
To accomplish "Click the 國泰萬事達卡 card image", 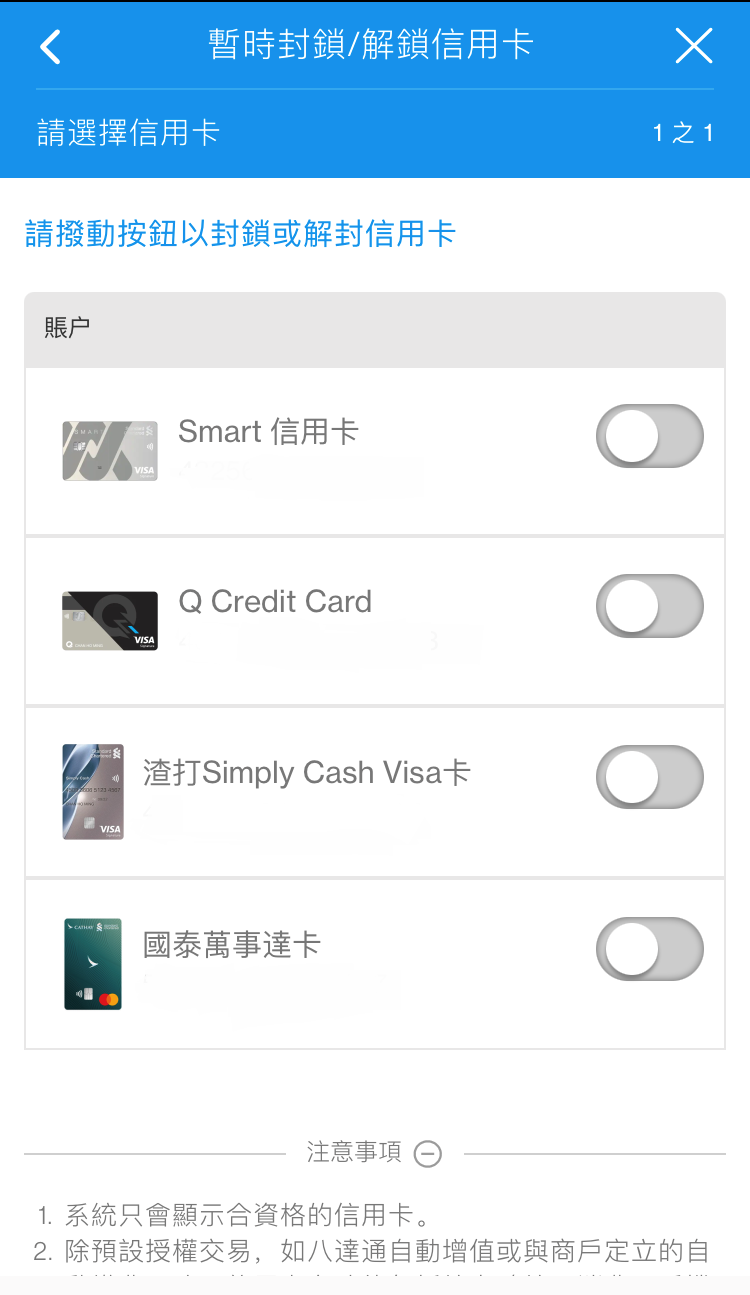I will click(92, 964).
